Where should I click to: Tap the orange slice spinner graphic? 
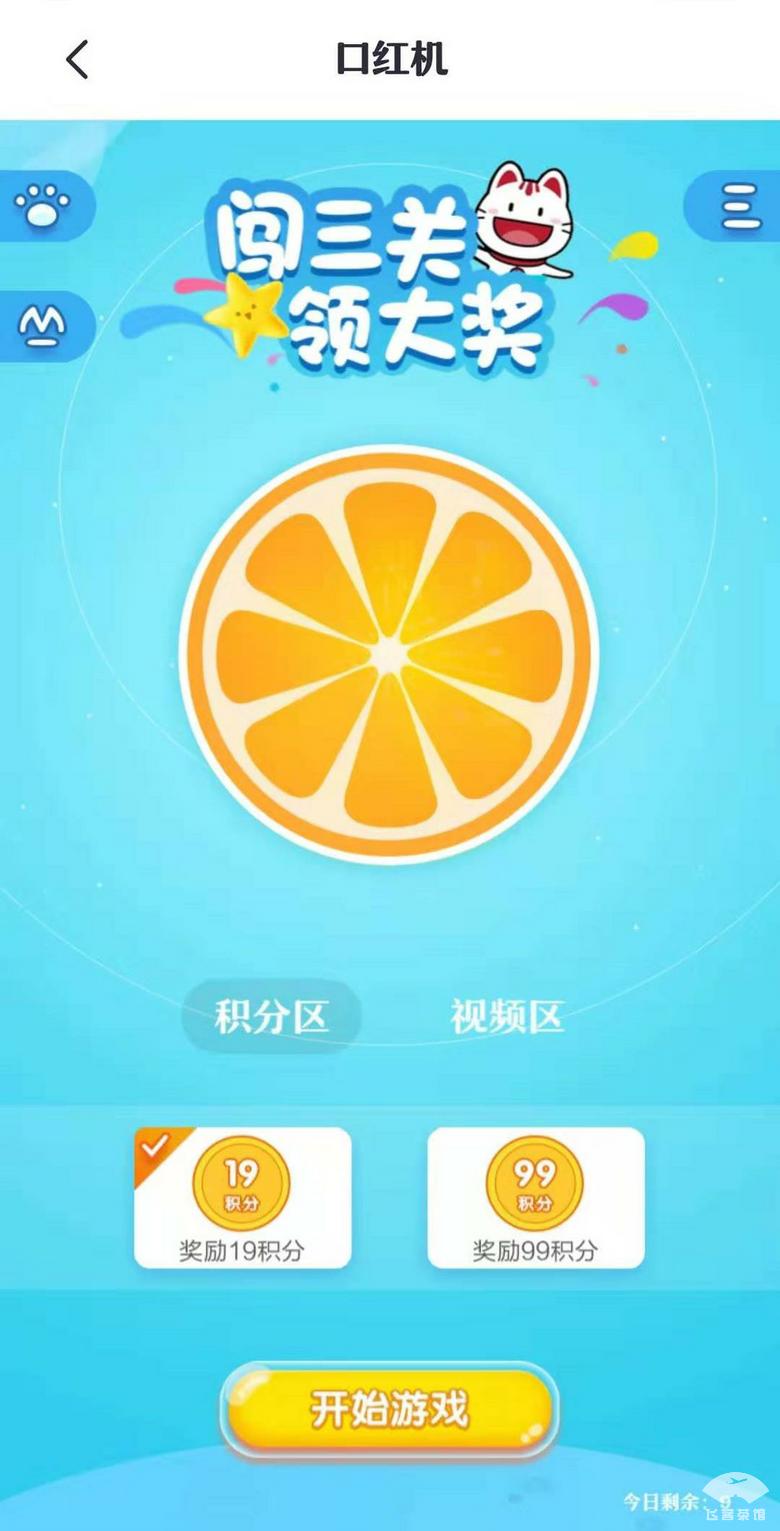[388, 655]
